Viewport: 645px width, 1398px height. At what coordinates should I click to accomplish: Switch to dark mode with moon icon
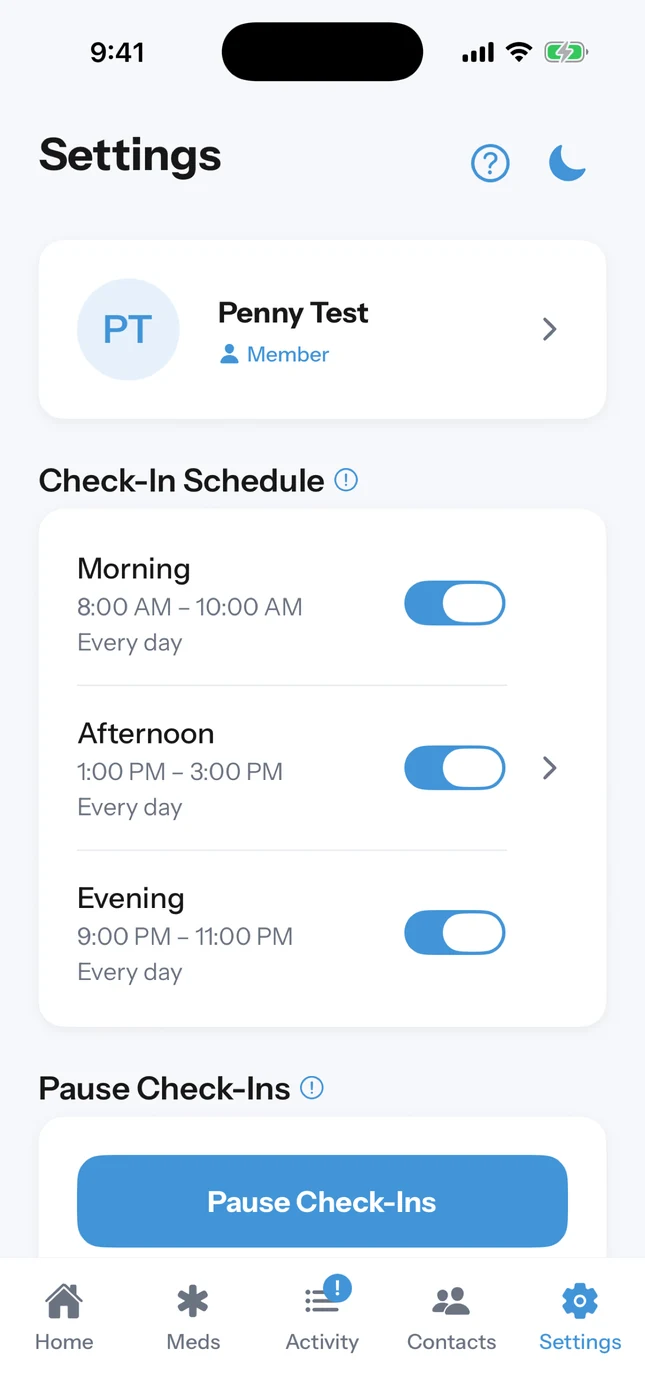567,163
